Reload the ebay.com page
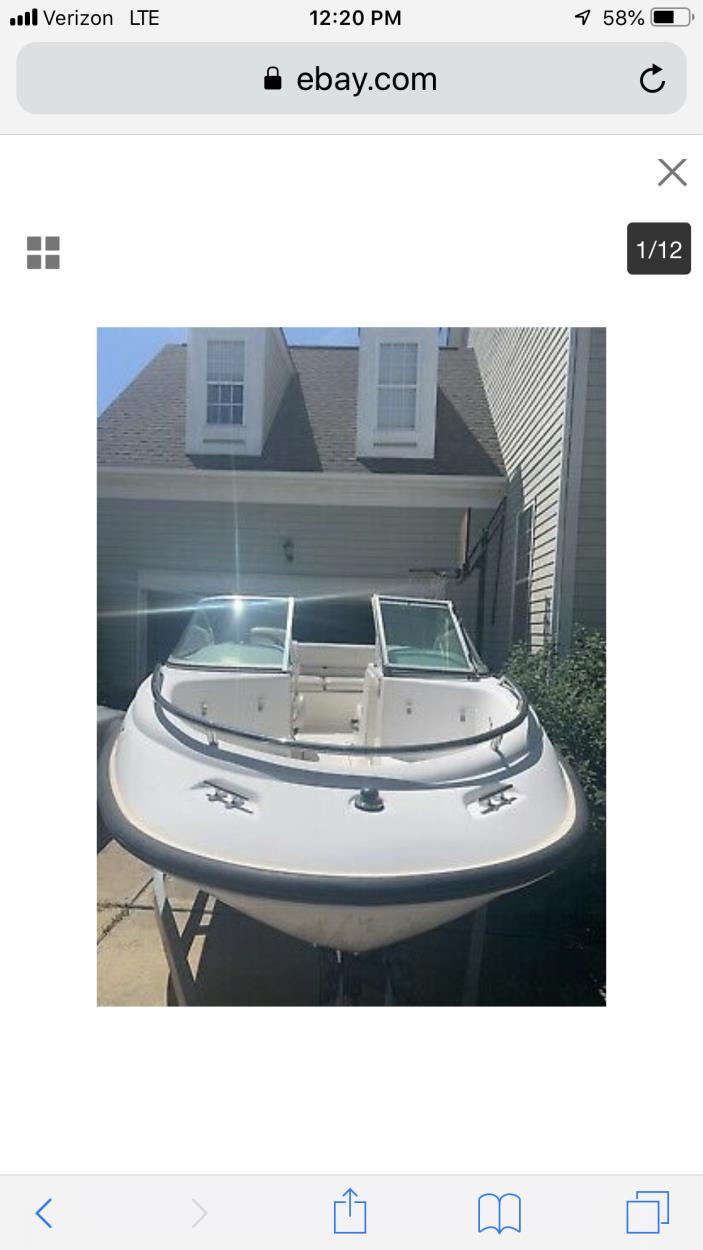The image size is (703, 1250). pyautogui.click(x=652, y=79)
